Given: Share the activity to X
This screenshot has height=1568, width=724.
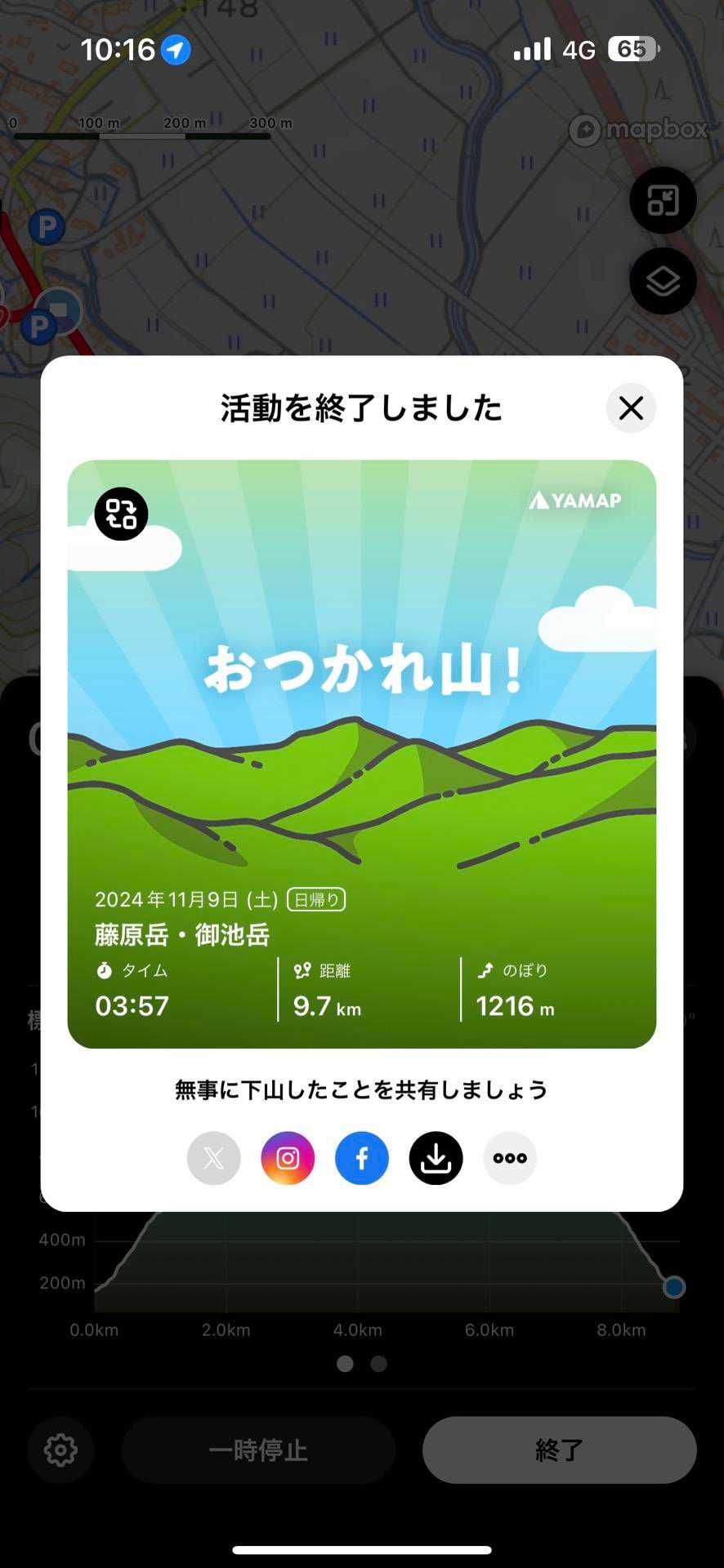Looking at the screenshot, I should (214, 1158).
